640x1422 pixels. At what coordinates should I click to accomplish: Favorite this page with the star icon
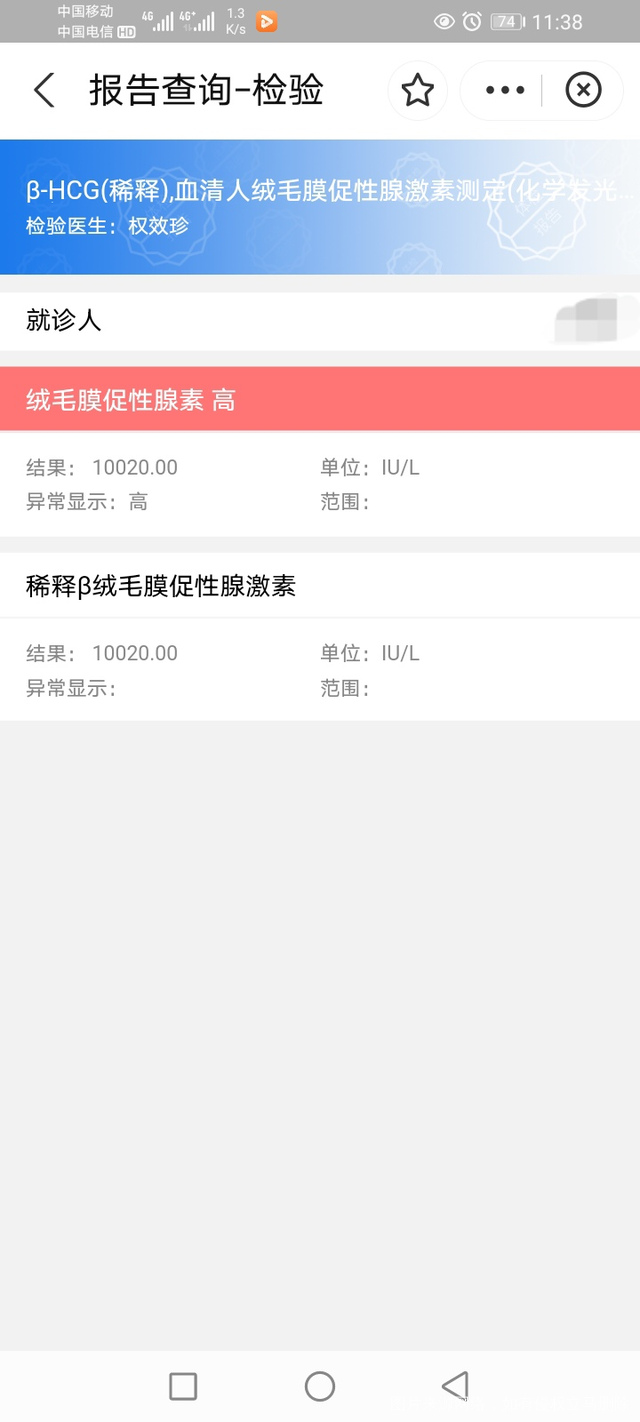pyautogui.click(x=417, y=91)
